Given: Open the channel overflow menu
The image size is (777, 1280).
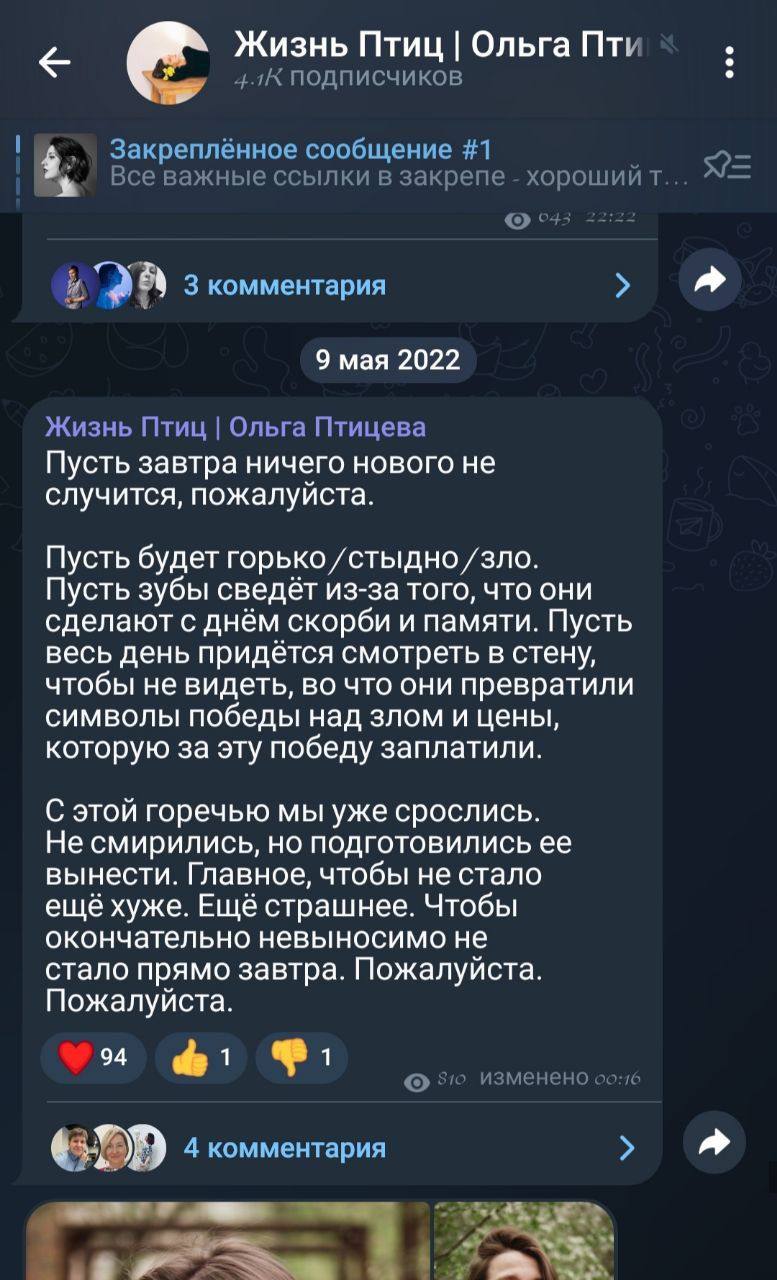Looking at the screenshot, I should point(730,63).
